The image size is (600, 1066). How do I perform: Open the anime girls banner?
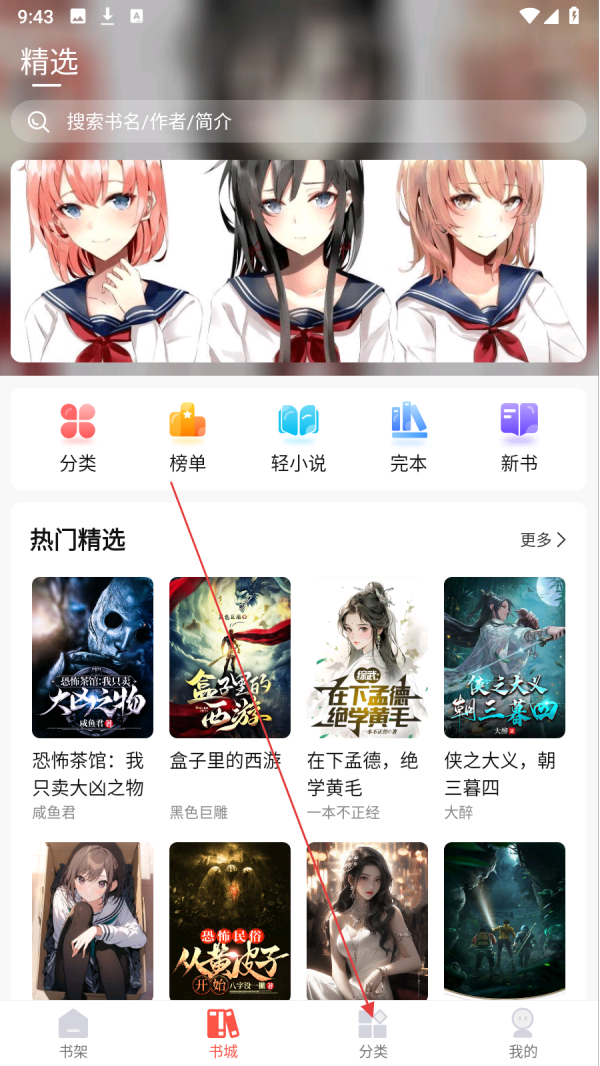pyautogui.click(x=298, y=261)
